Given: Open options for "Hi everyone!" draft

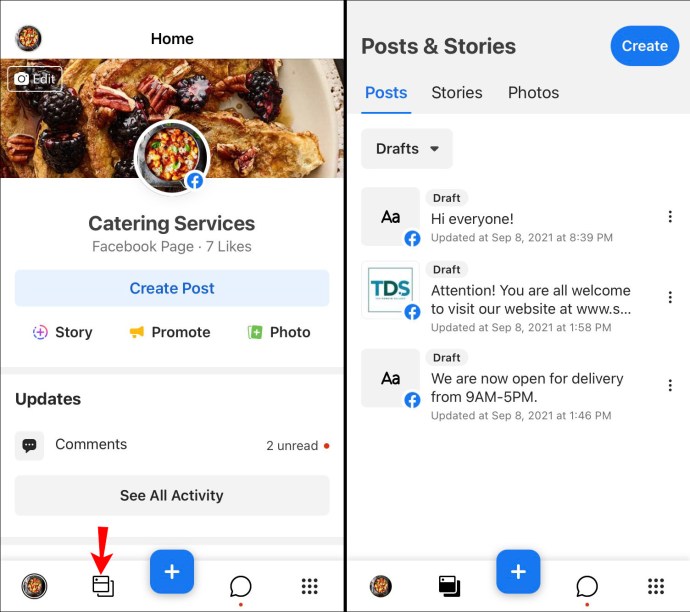Looking at the screenshot, I should pos(670,217).
